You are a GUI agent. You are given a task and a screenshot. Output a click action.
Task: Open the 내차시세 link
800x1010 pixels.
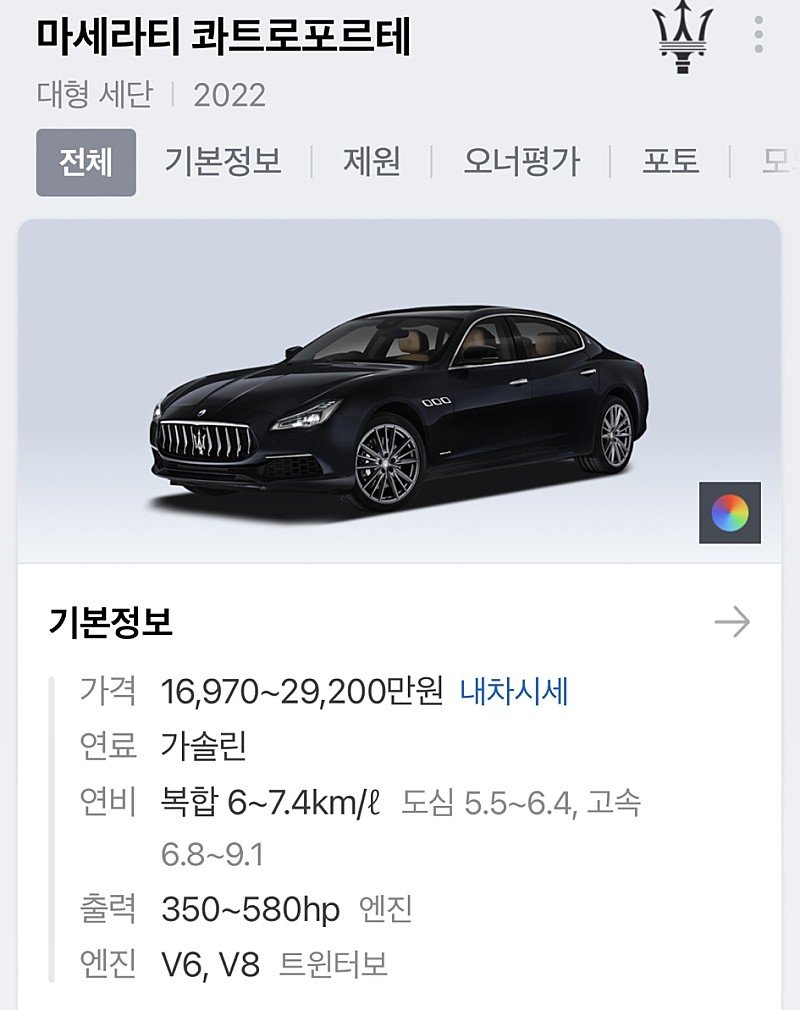(x=514, y=691)
